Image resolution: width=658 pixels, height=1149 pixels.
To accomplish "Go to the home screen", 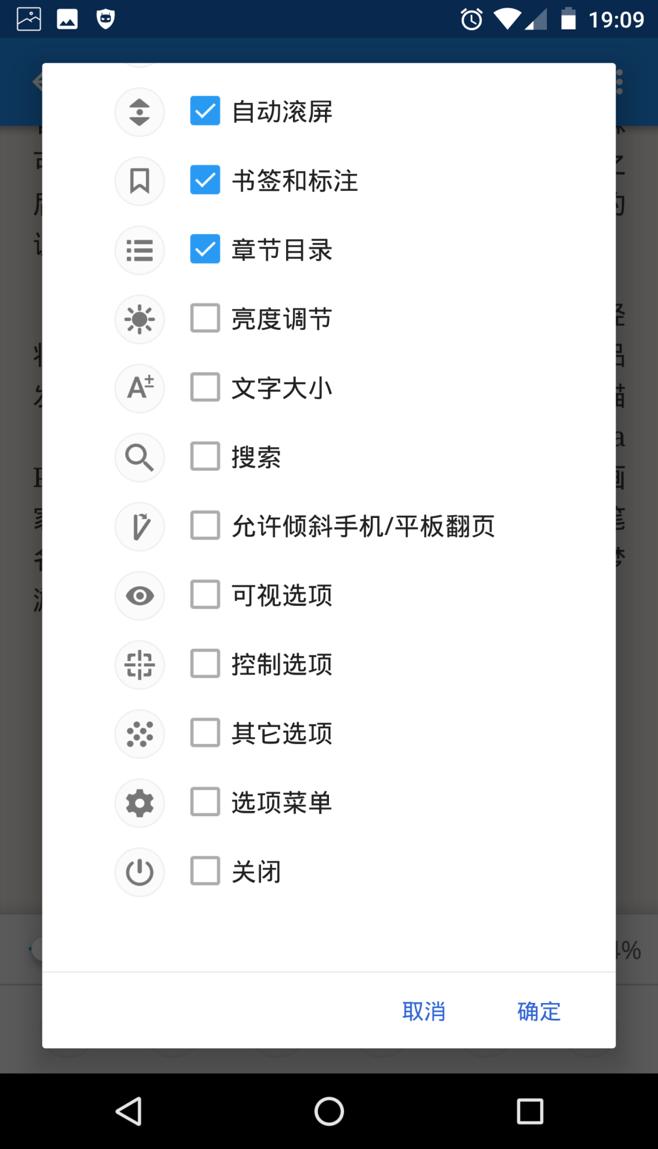I will [x=329, y=1110].
